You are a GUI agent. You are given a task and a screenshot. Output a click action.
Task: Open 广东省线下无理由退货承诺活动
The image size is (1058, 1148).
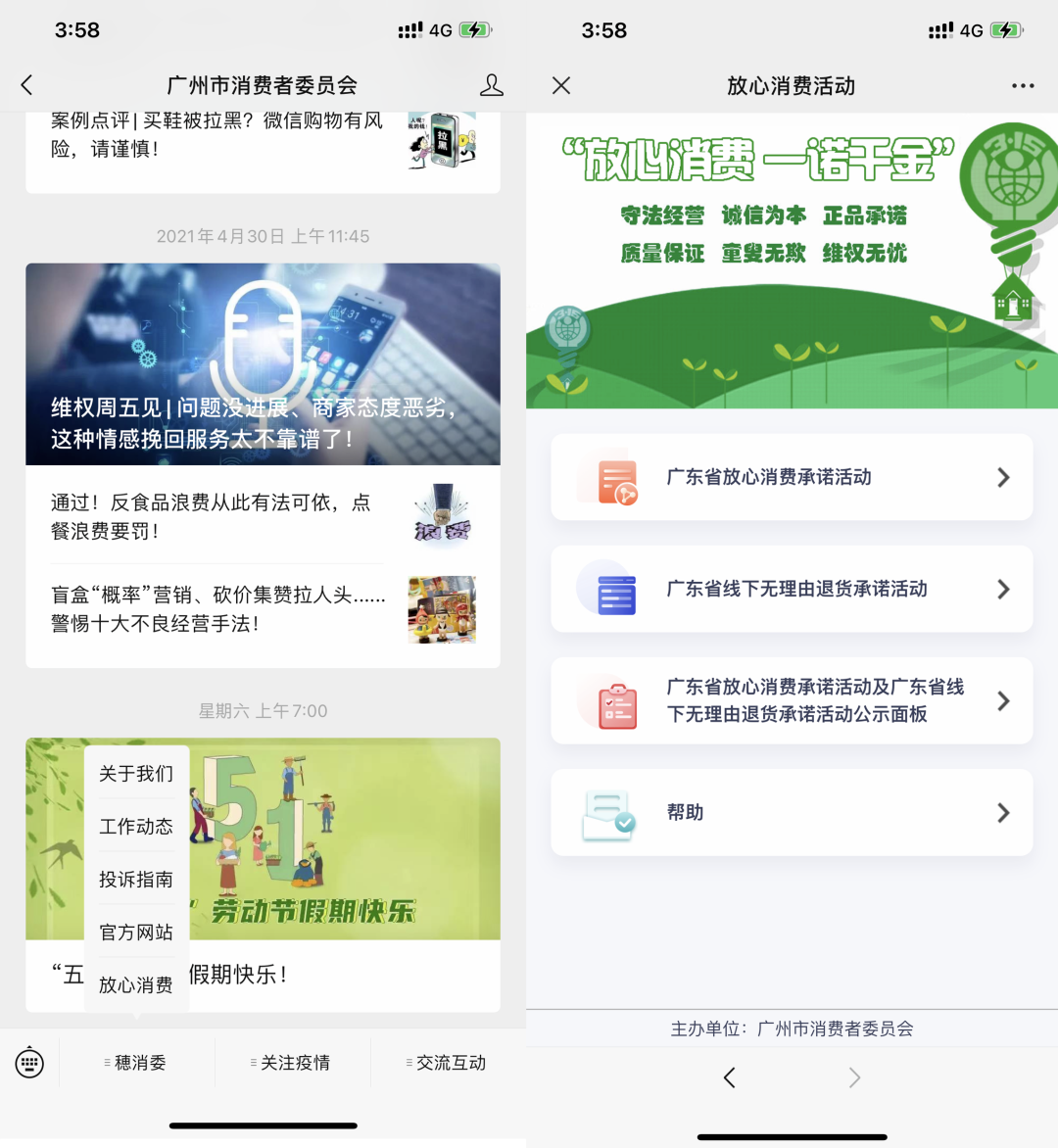pyautogui.click(x=792, y=589)
